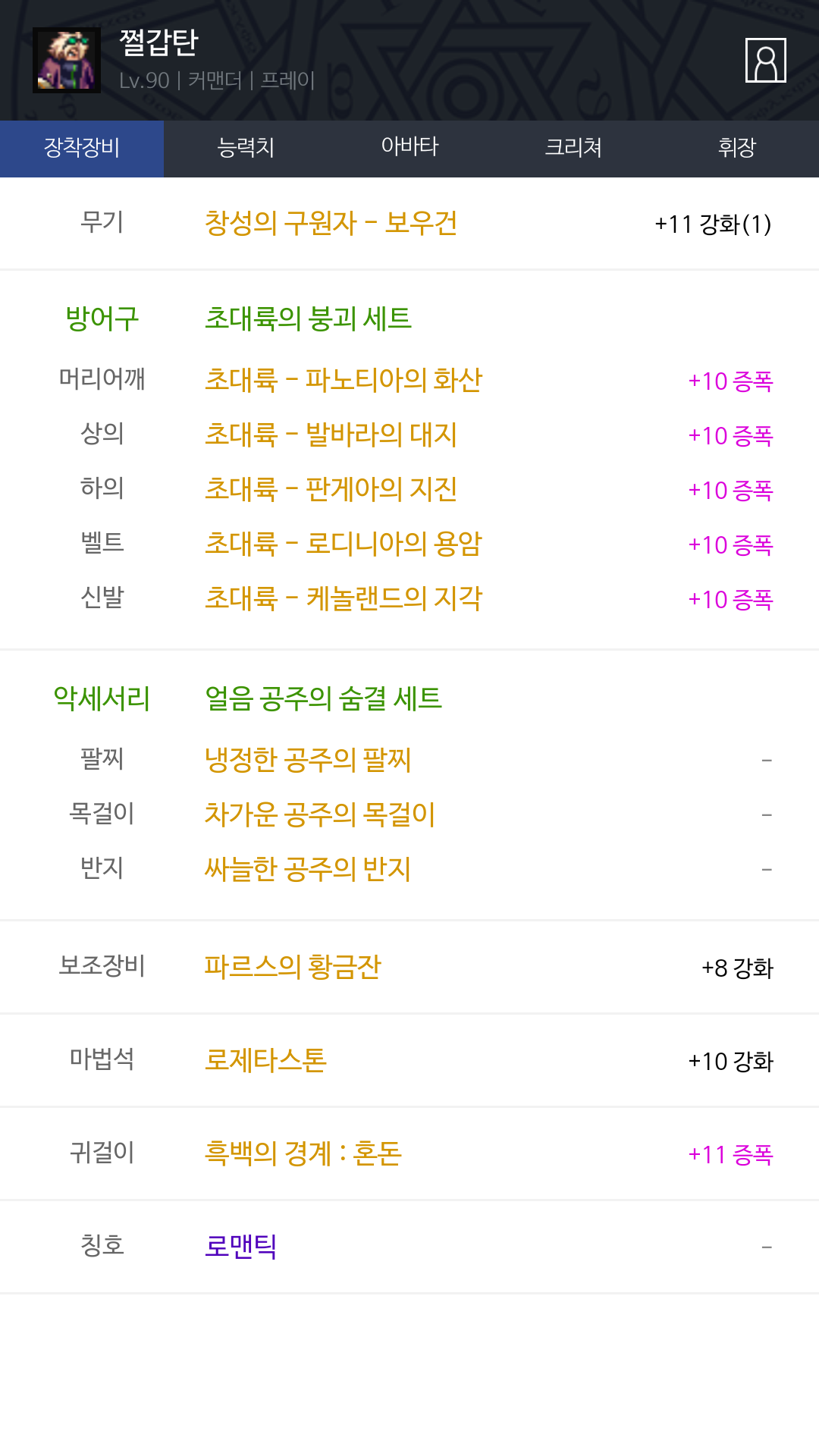
Task: Open 파르스의 황금잔 details
Action: click(x=293, y=967)
